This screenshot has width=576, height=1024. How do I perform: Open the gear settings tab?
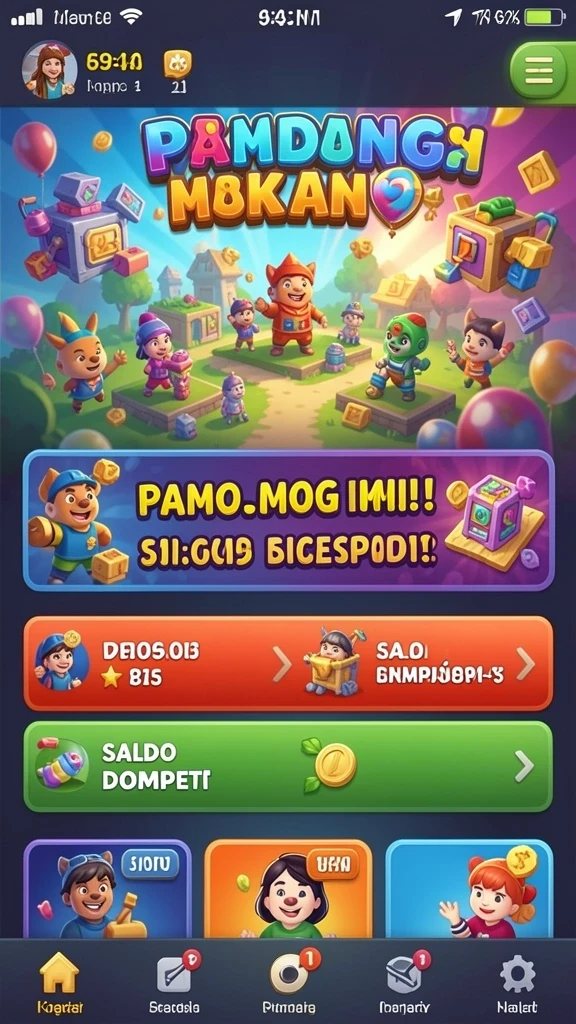click(517, 982)
